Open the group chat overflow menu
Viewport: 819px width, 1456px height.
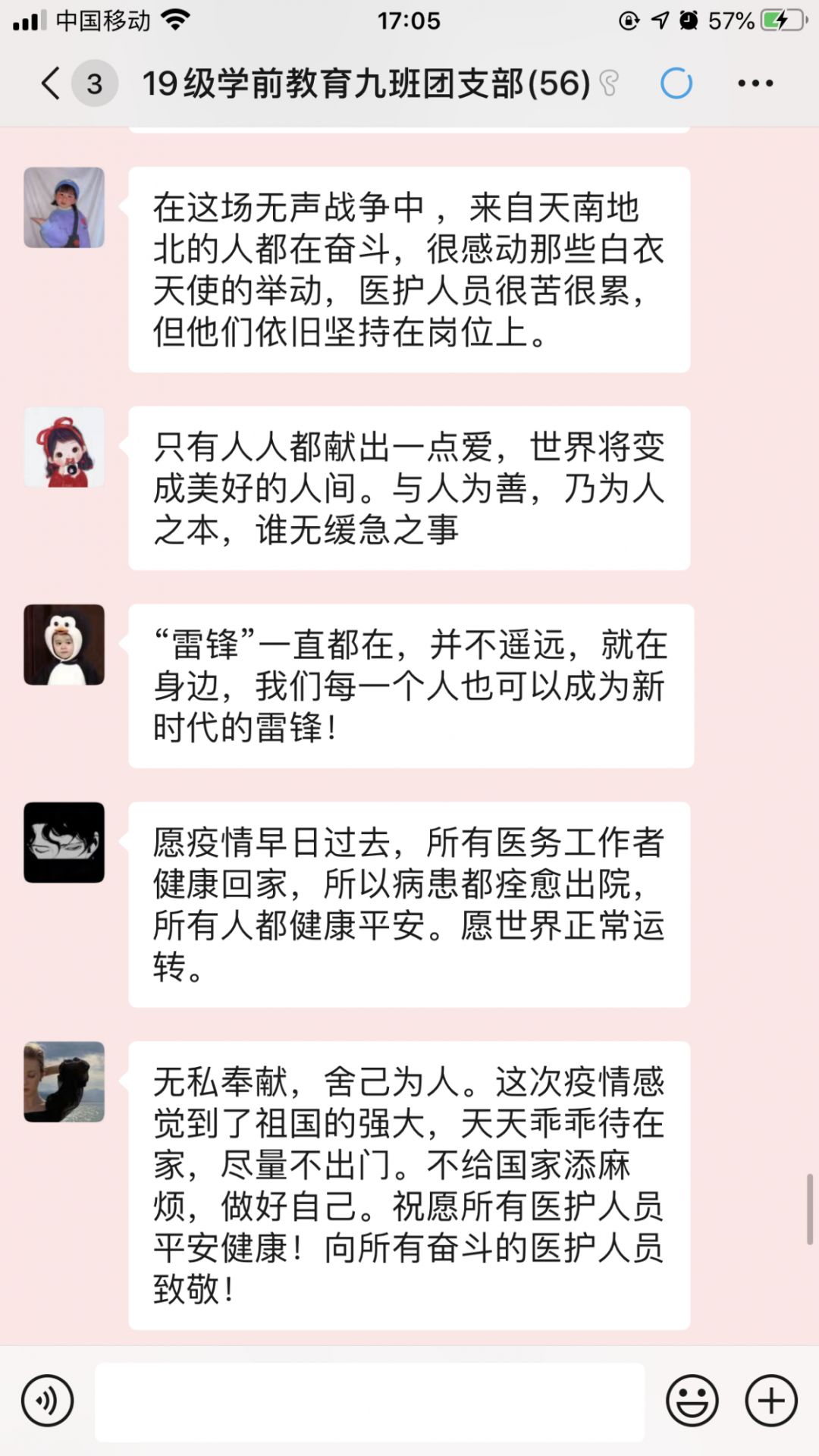755,83
